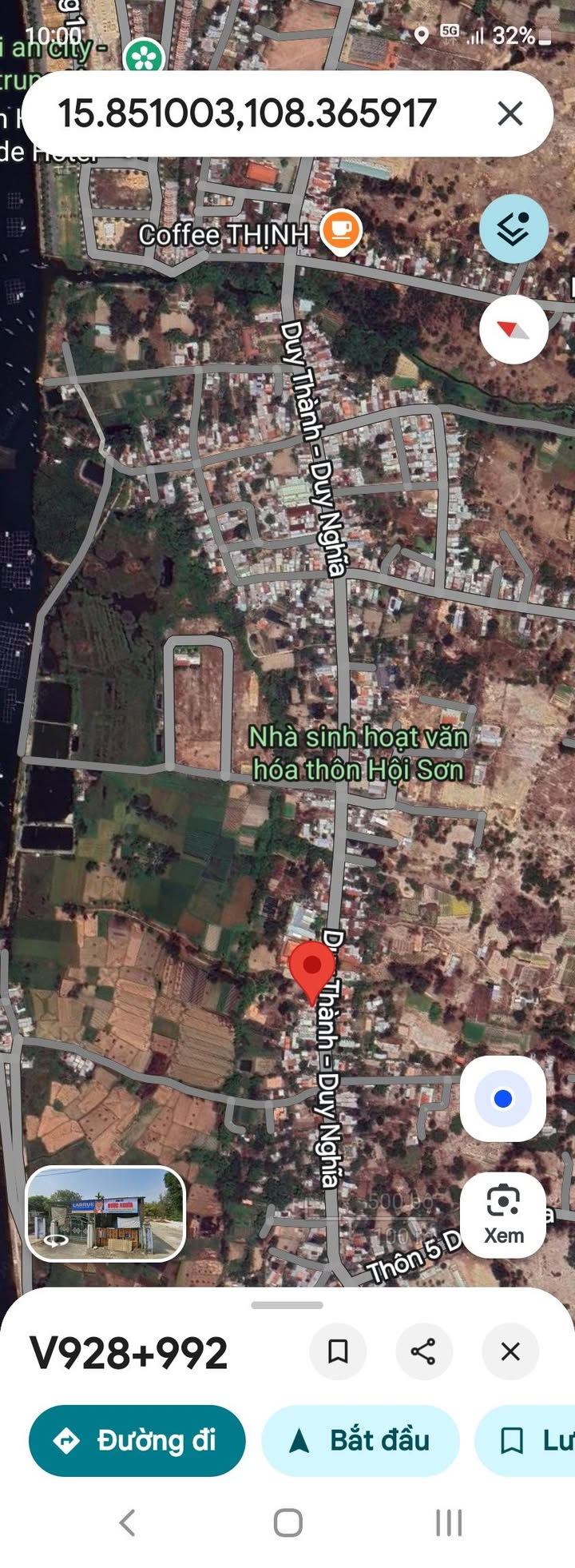575x1568 pixels.
Task: Open recent apps from navigation bar
Action: pyautogui.click(x=449, y=1522)
